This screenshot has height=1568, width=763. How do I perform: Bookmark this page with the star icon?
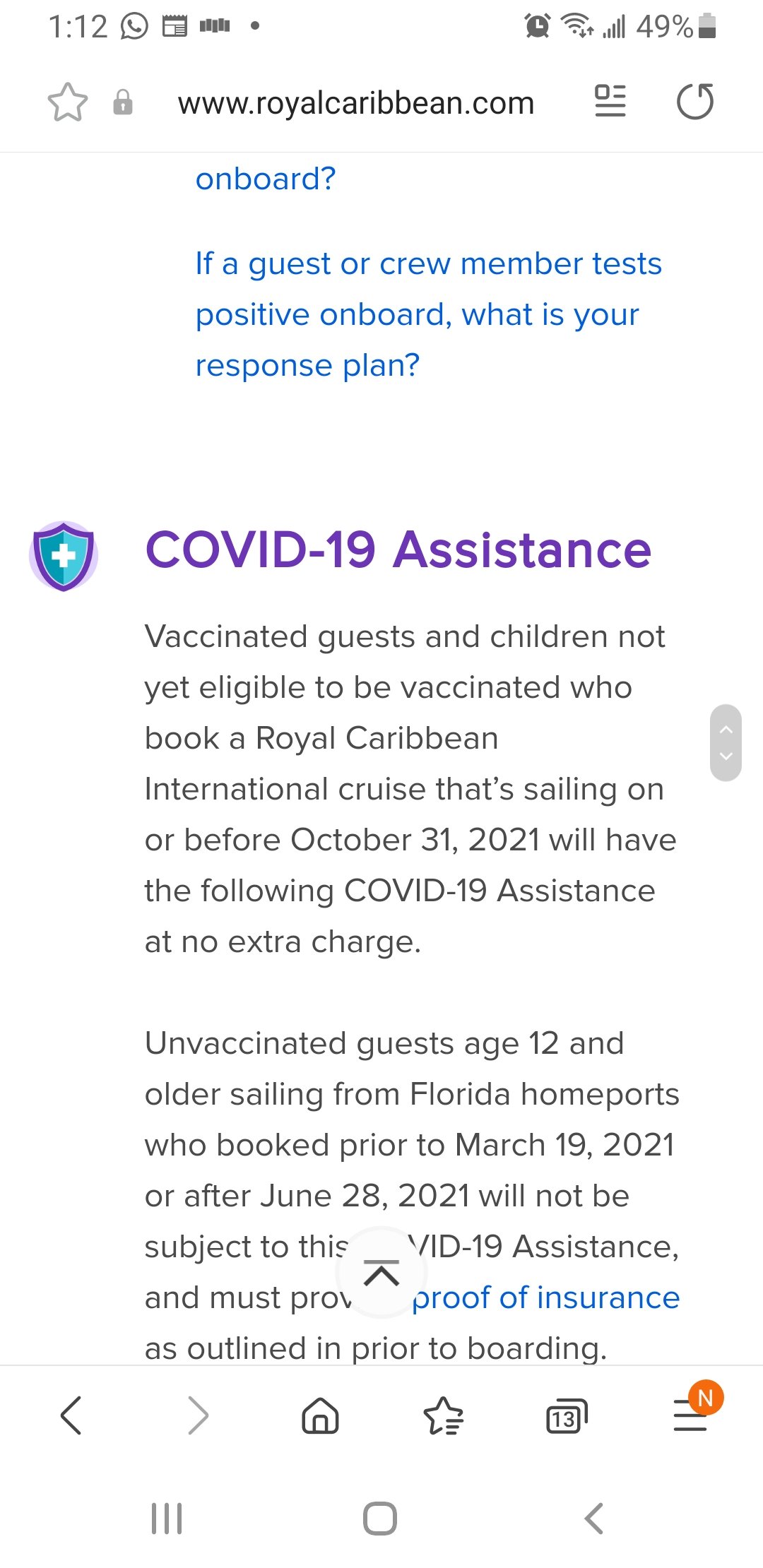click(x=68, y=102)
